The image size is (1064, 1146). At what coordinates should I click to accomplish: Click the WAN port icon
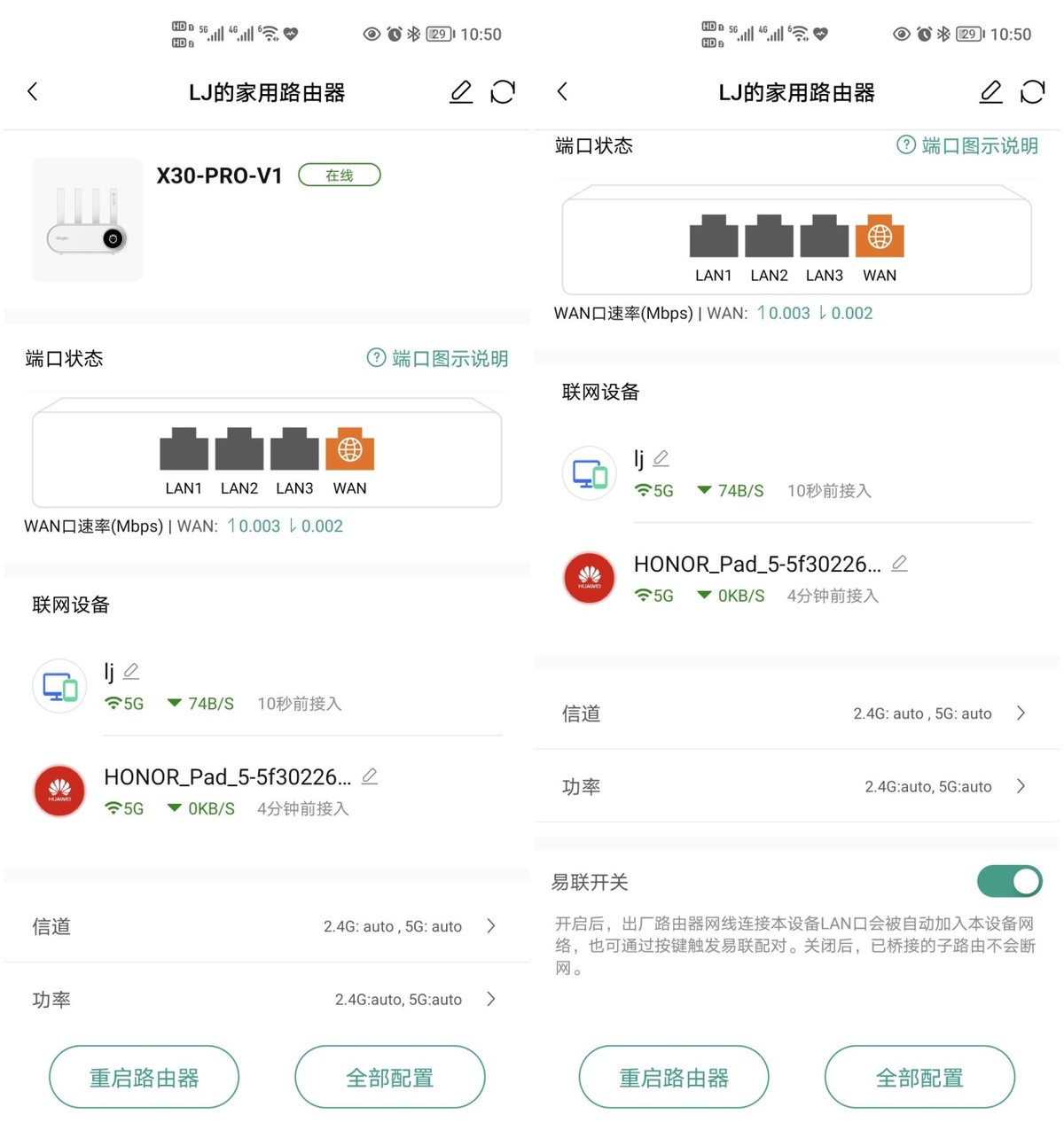pyautogui.click(x=349, y=452)
